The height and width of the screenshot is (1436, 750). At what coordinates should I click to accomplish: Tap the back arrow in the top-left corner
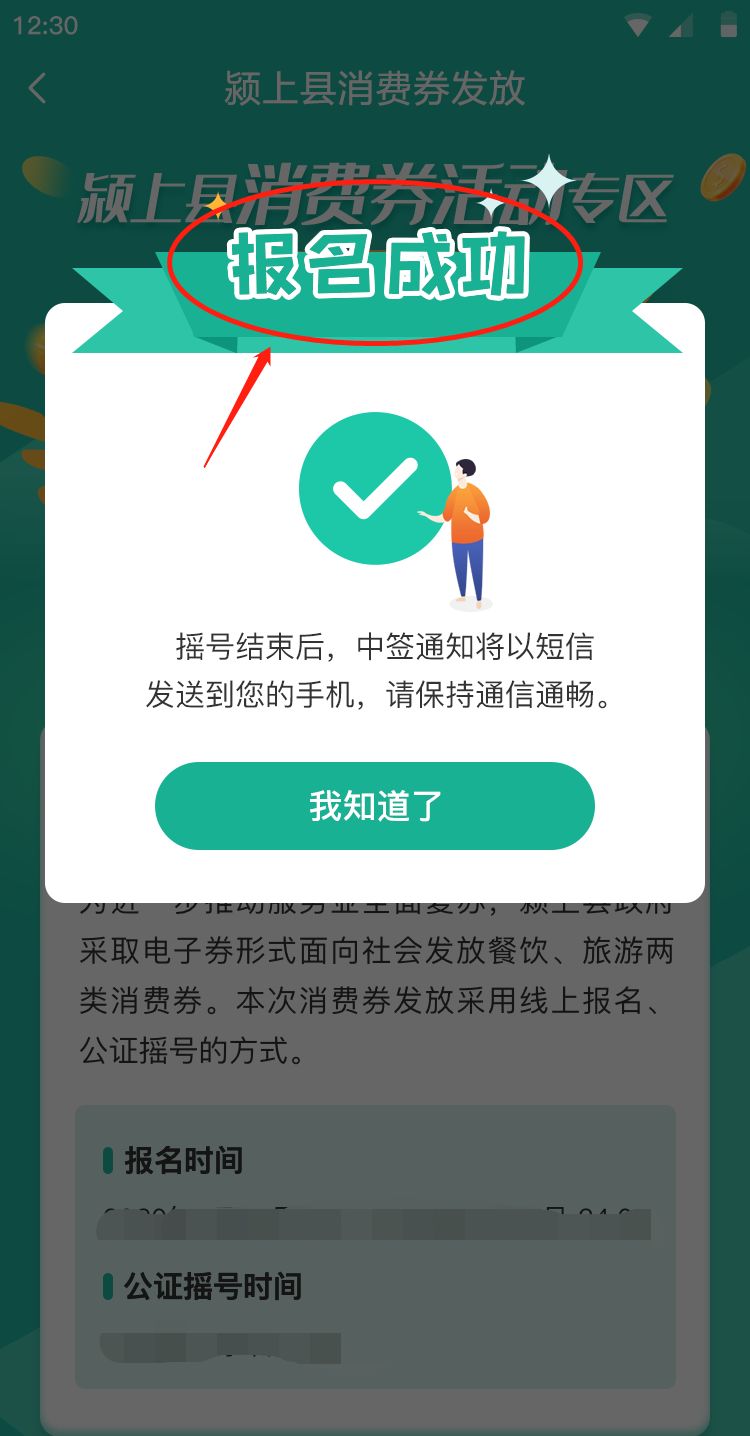[x=36, y=89]
